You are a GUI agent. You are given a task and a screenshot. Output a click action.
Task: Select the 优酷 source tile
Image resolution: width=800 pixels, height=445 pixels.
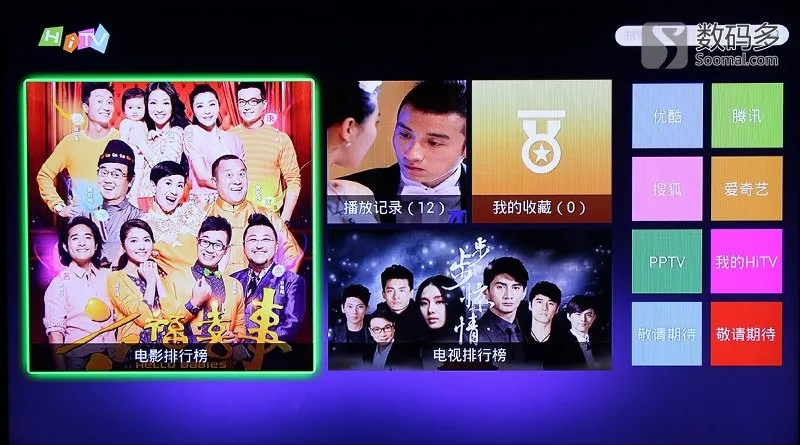[667, 116]
